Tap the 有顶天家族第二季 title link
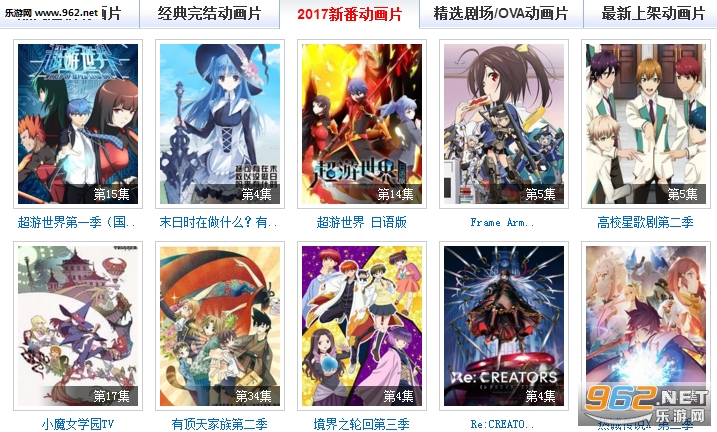717x432 pixels. 220,424
